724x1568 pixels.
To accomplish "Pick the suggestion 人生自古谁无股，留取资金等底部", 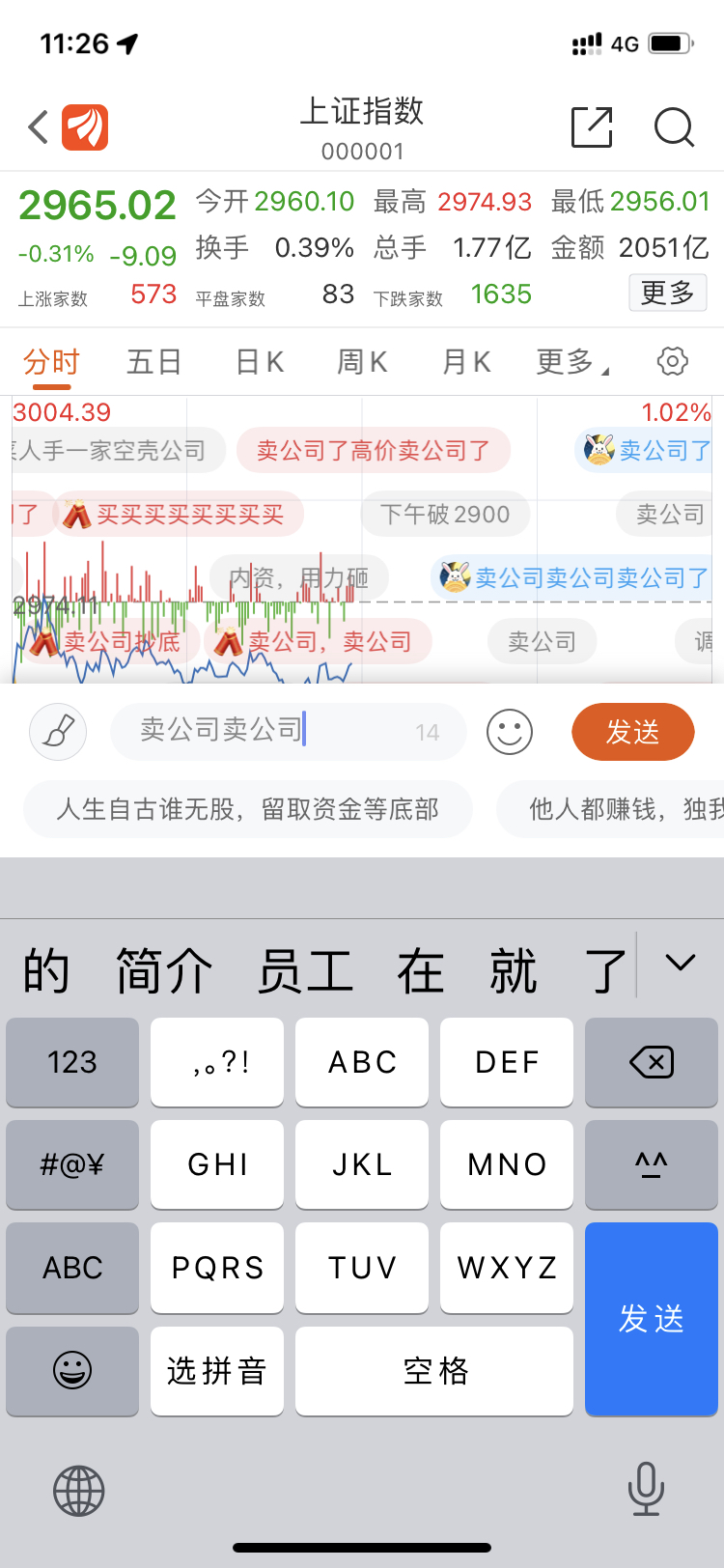I will (x=248, y=809).
